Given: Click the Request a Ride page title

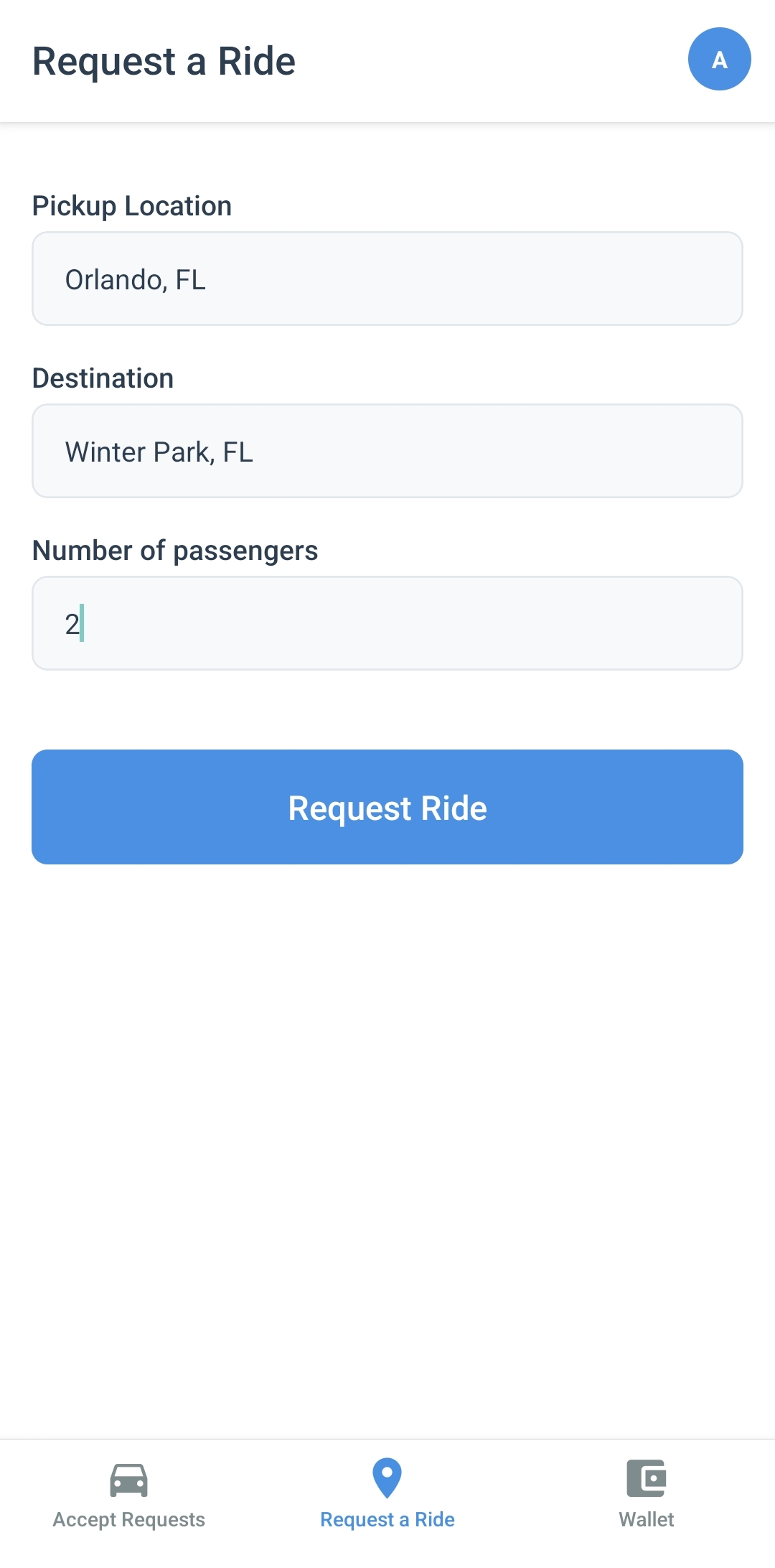Looking at the screenshot, I should coord(164,60).
